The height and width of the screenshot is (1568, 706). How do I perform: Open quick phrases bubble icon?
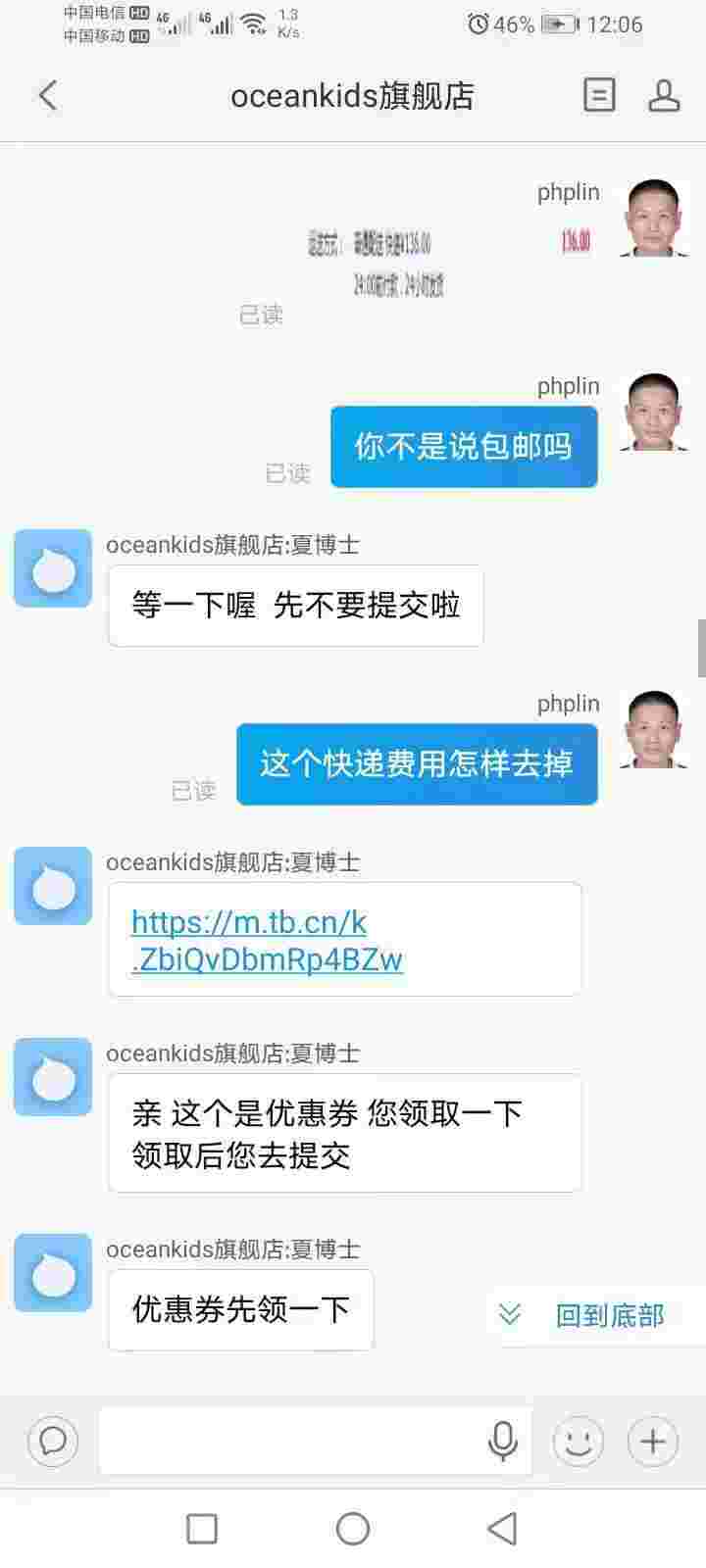tap(53, 1441)
